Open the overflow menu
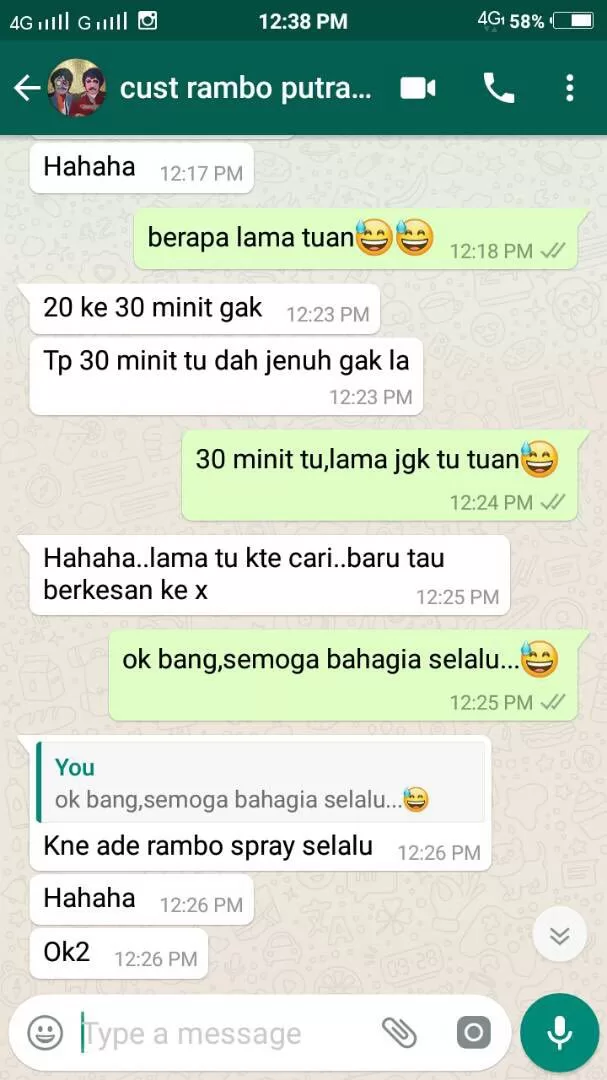Image resolution: width=607 pixels, height=1080 pixels. click(x=569, y=88)
